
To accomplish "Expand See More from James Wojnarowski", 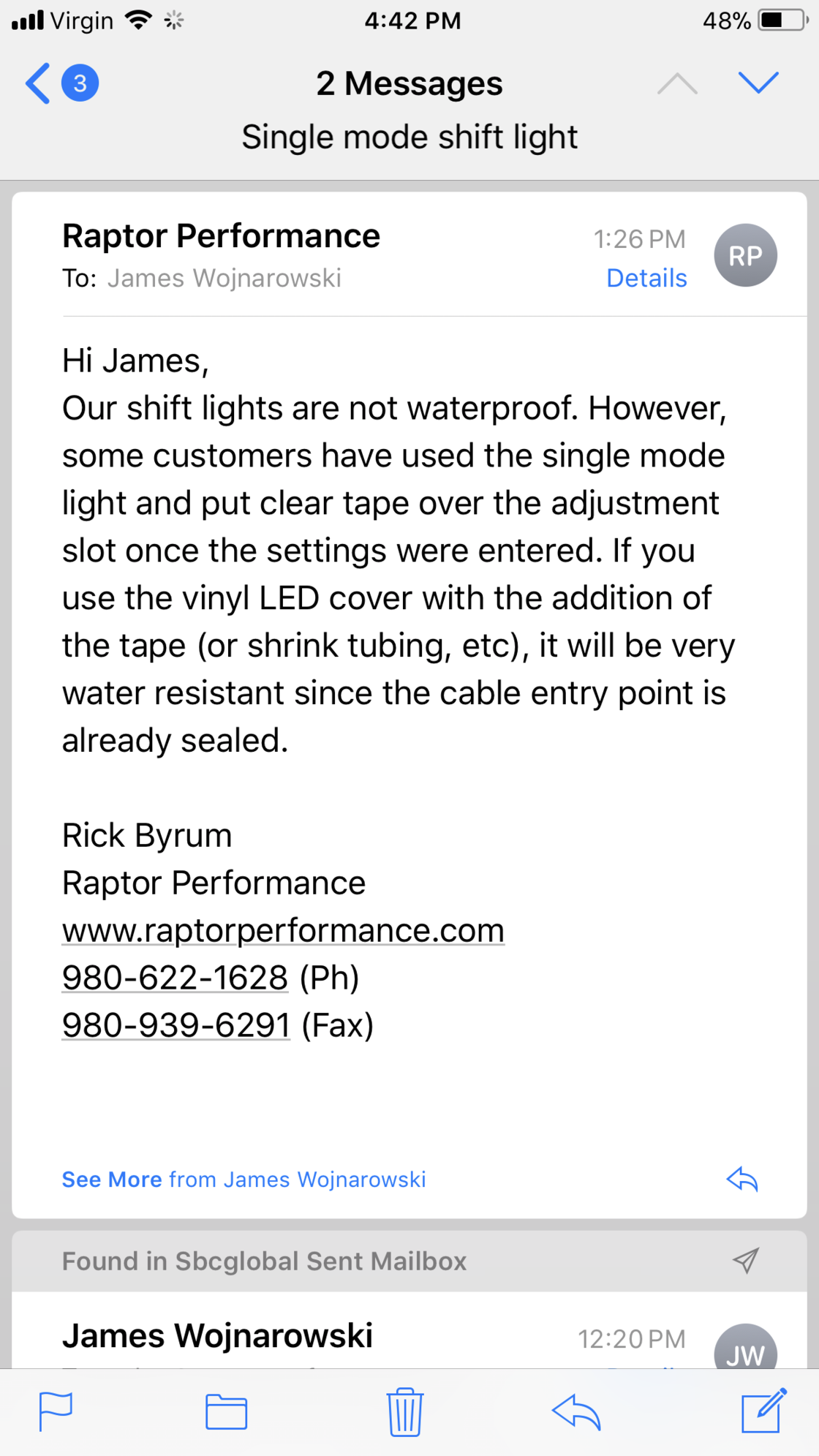I will pos(243,1180).
